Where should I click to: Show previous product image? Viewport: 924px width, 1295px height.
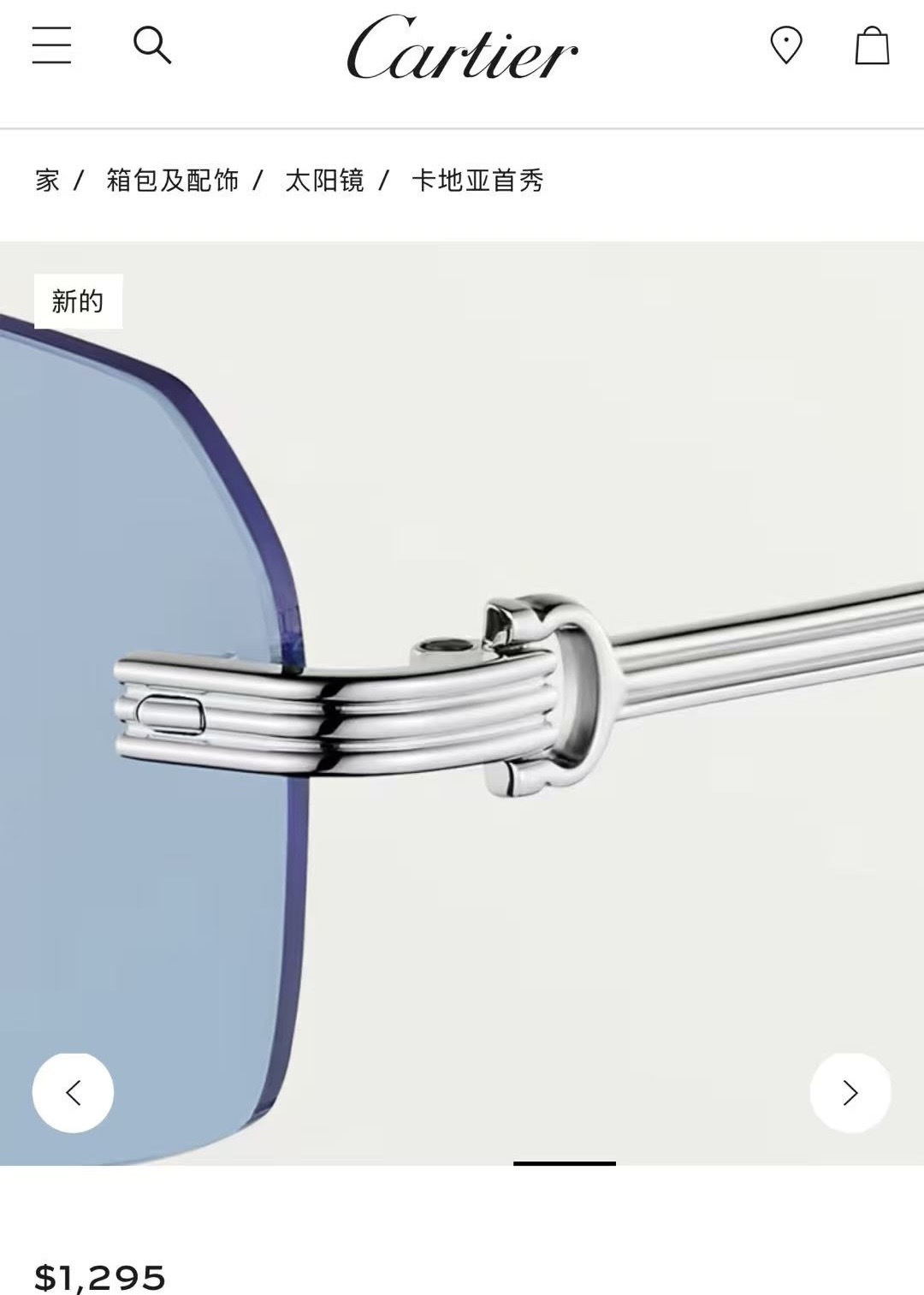[73, 1093]
